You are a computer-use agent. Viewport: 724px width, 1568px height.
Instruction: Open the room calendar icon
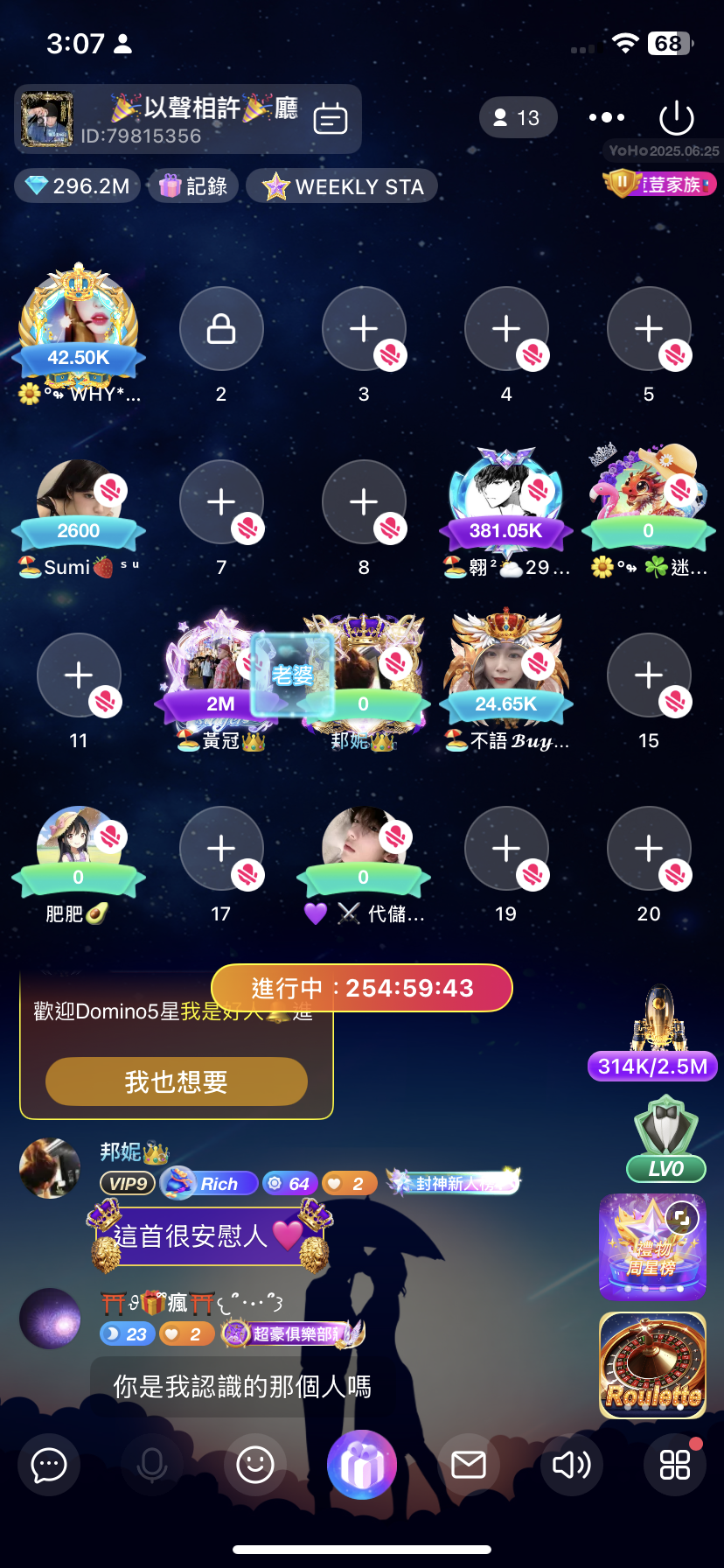coord(331,118)
